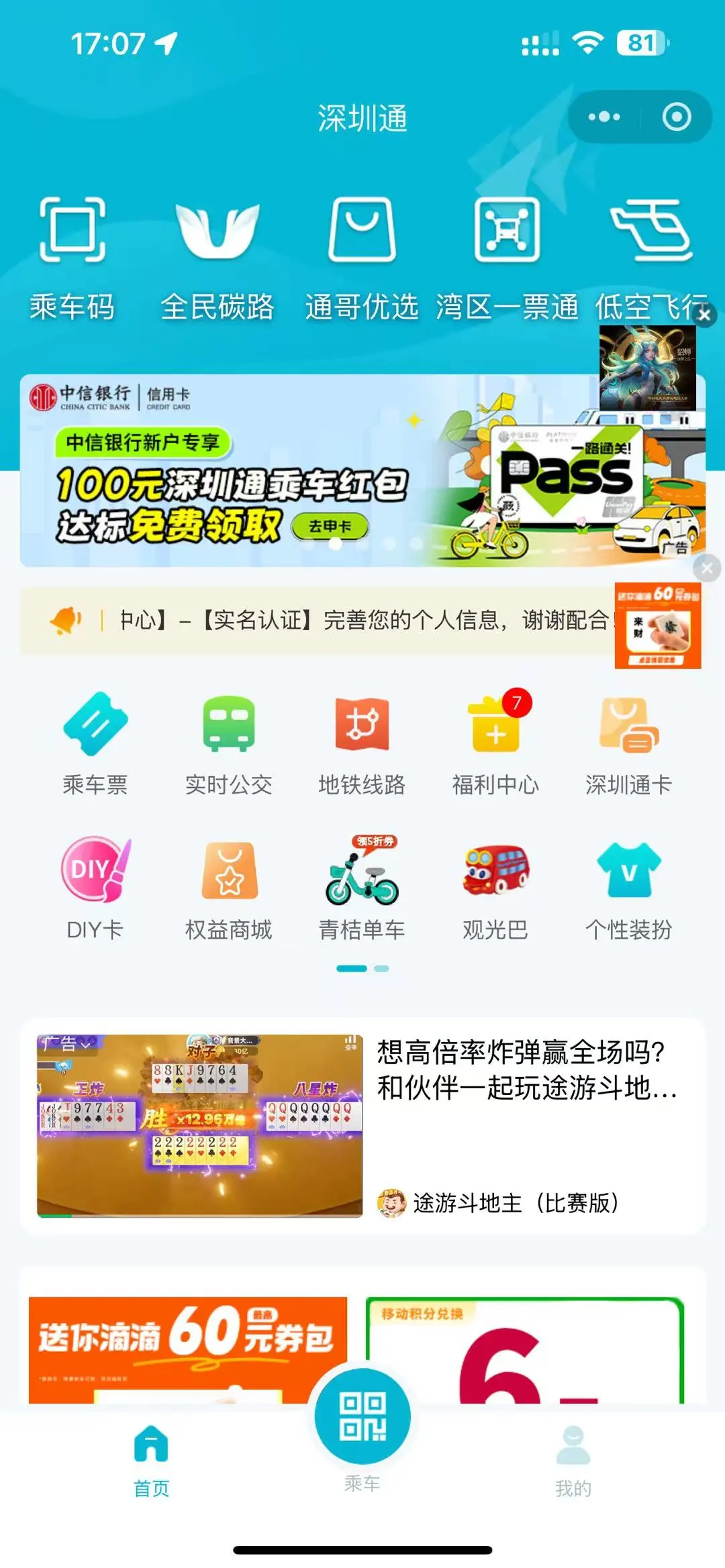Close the floating 滴滴 60元 coupon ad
This screenshot has height=1568, width=725.
click(x=706, y=569)
